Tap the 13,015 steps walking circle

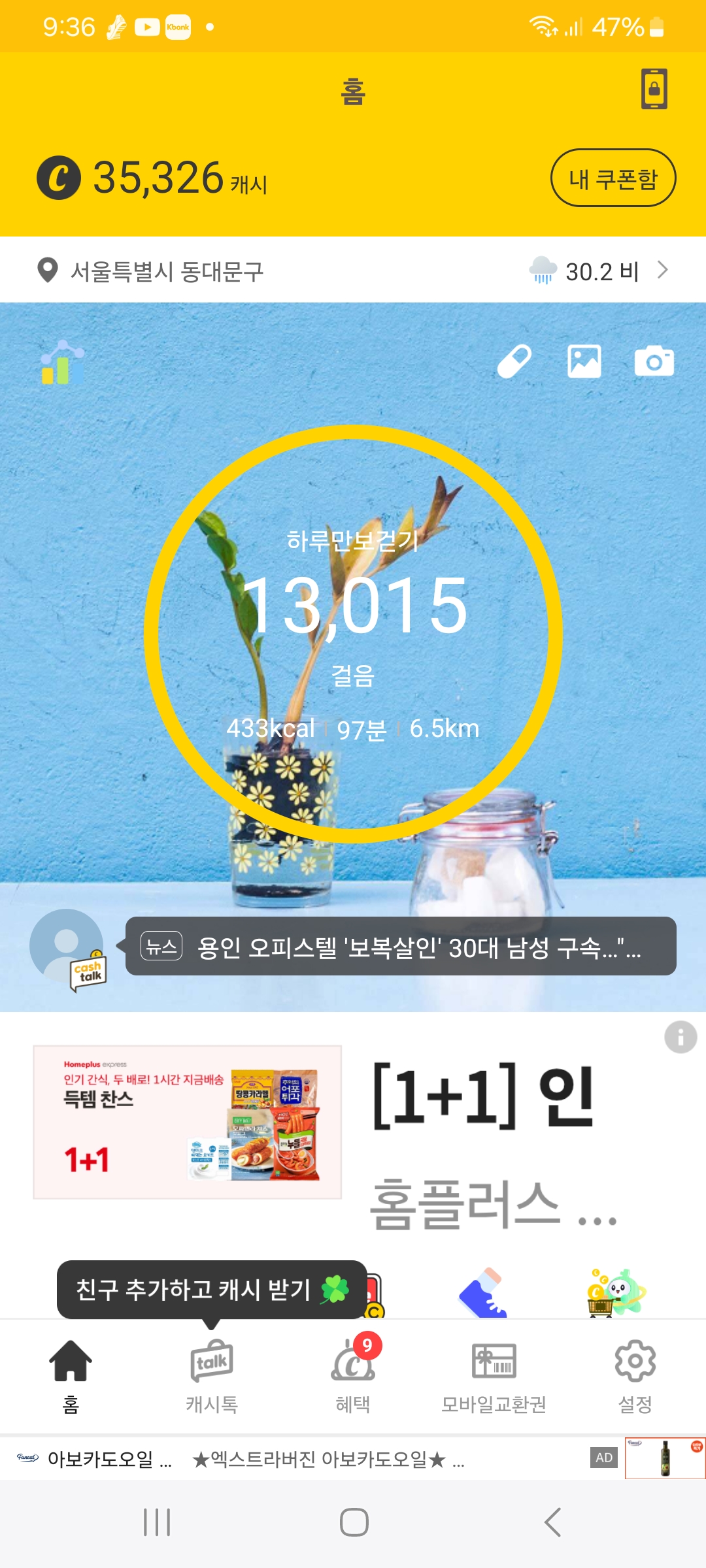[353, 634]
